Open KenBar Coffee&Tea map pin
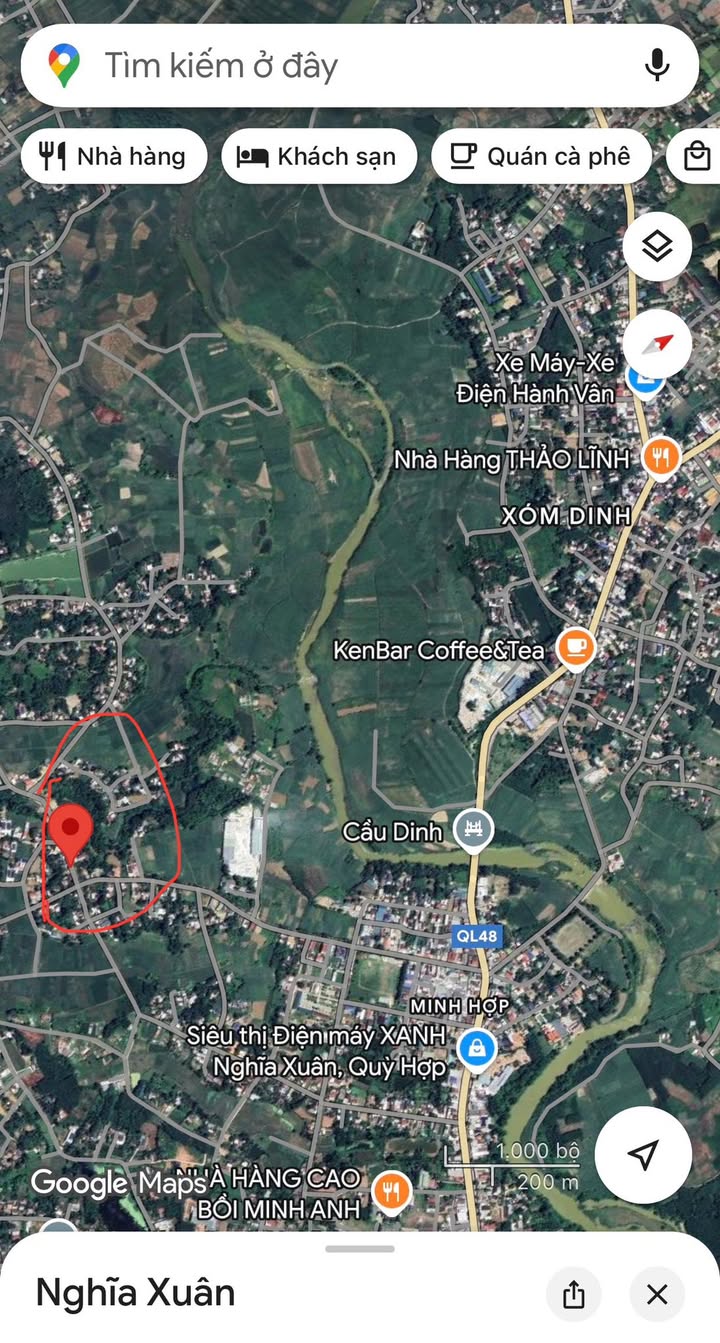 point(575,648)
